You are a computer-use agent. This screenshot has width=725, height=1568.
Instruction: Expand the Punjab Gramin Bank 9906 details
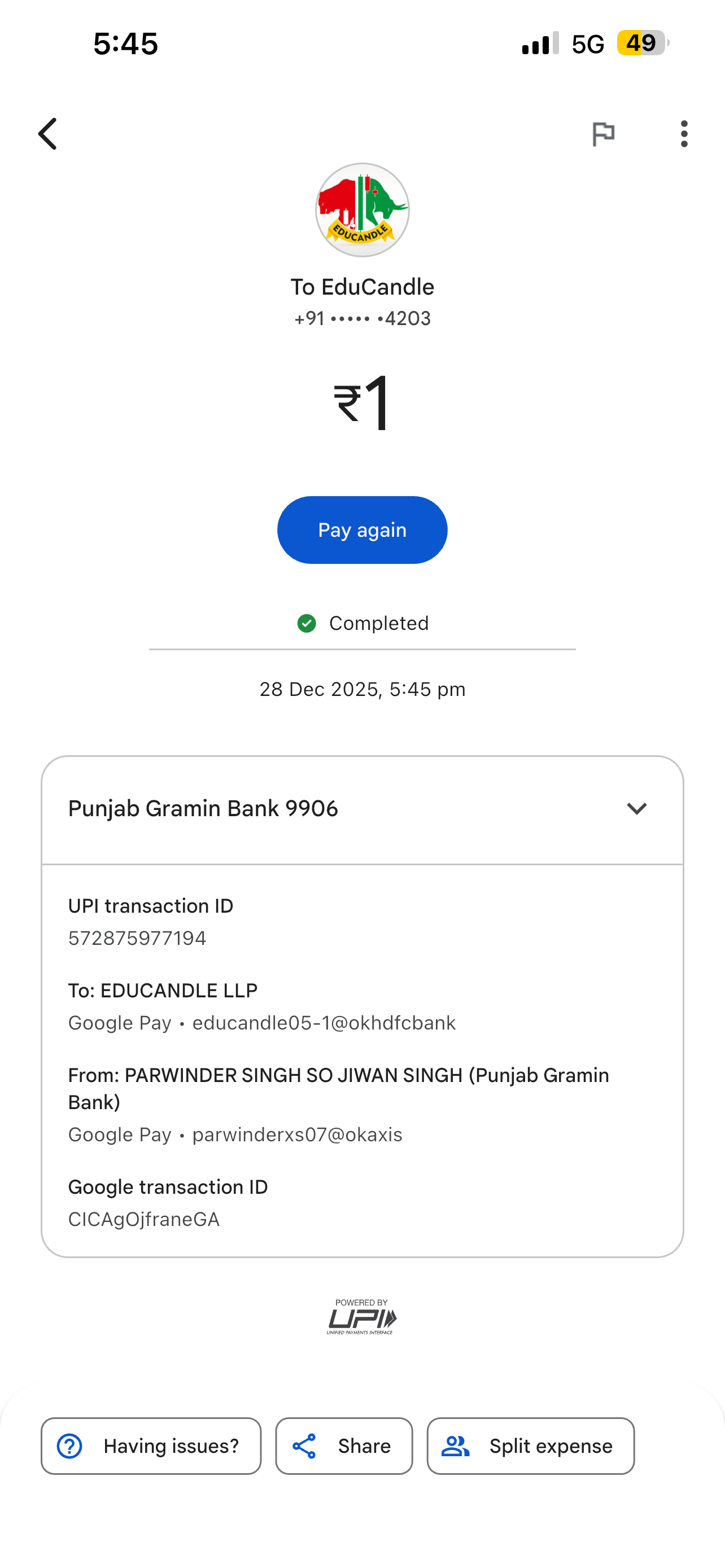(636, 808)
